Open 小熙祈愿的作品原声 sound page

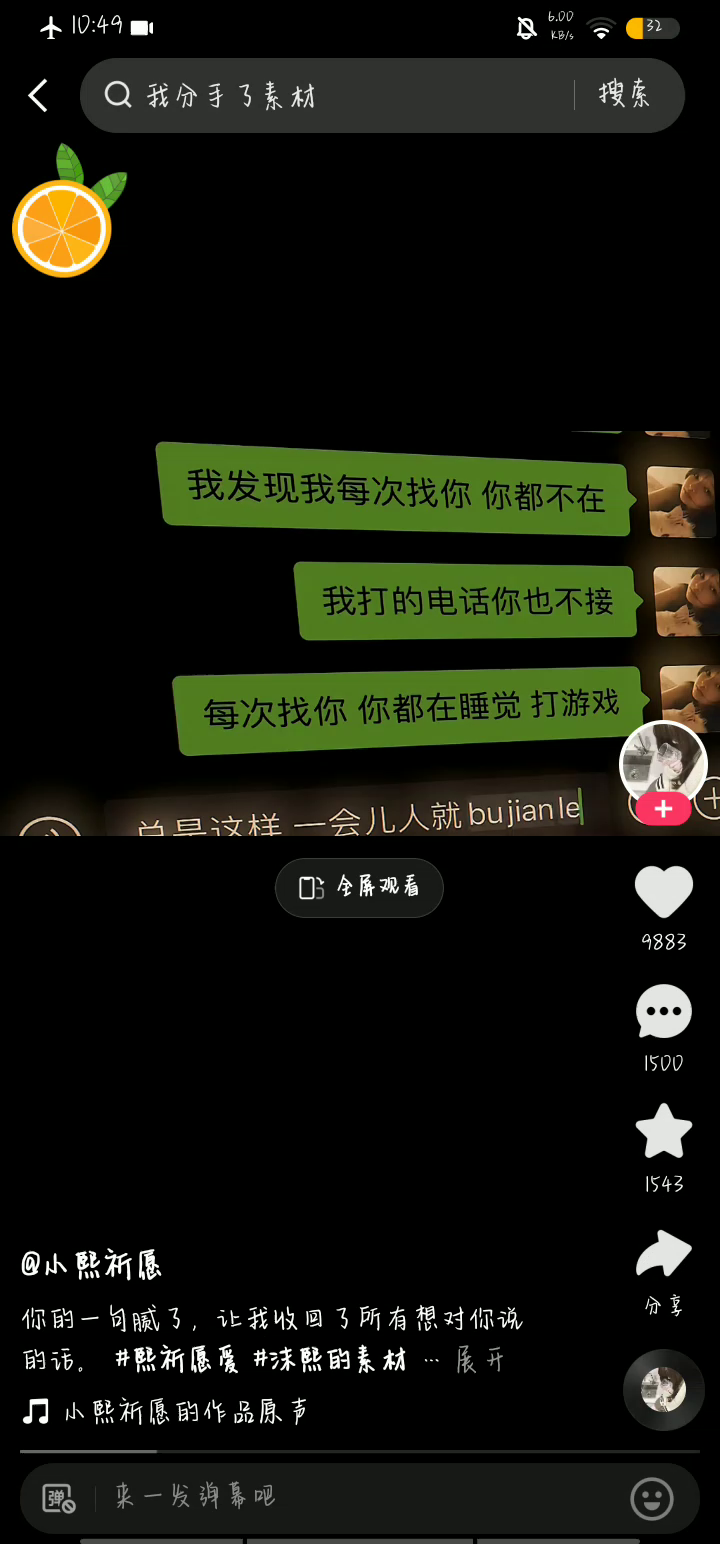(x=185, y=1411)
